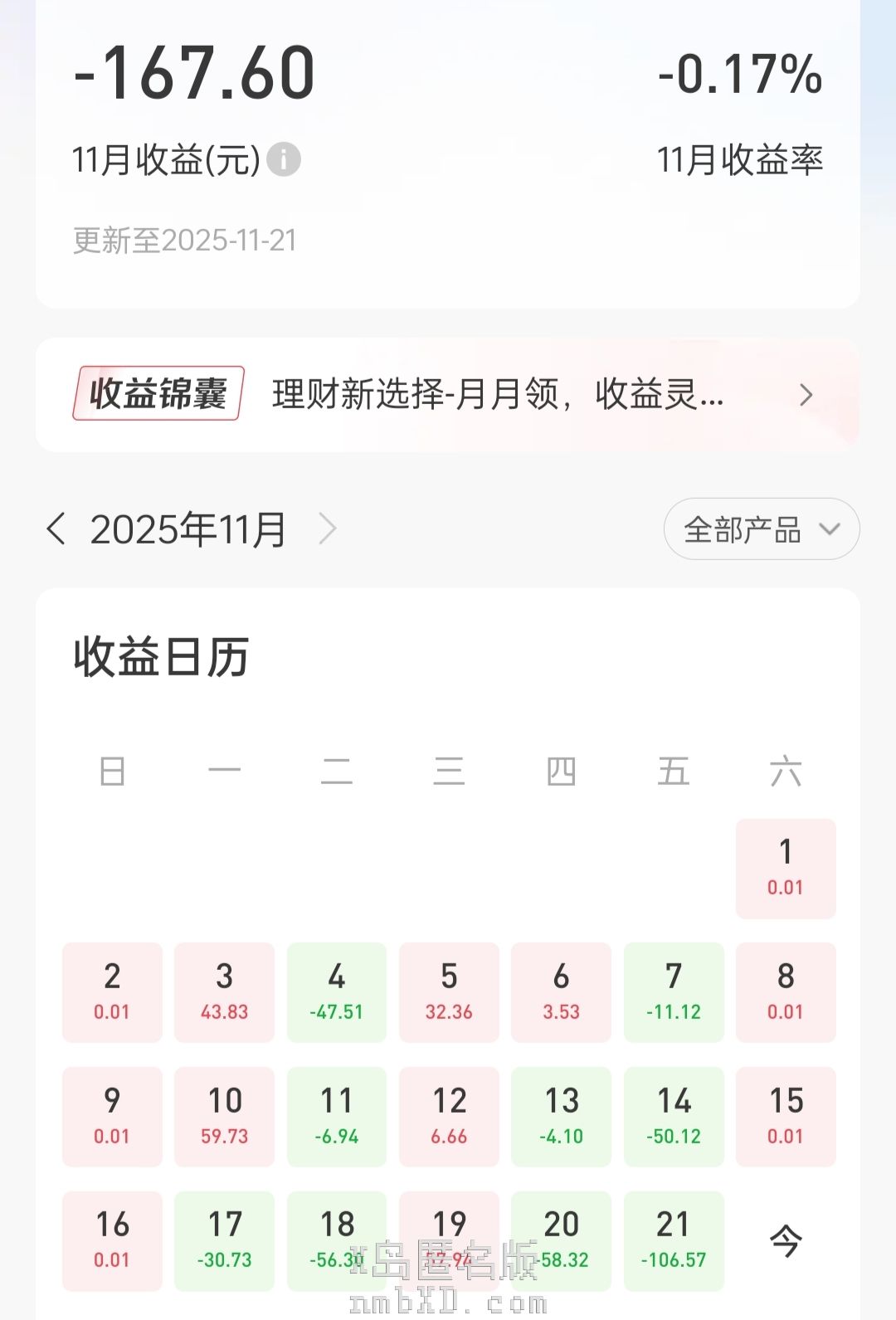Choose day 10 showing 59.73 earnings
The width and height of the screenshot is (896, 1320).
coord(224,1116)
